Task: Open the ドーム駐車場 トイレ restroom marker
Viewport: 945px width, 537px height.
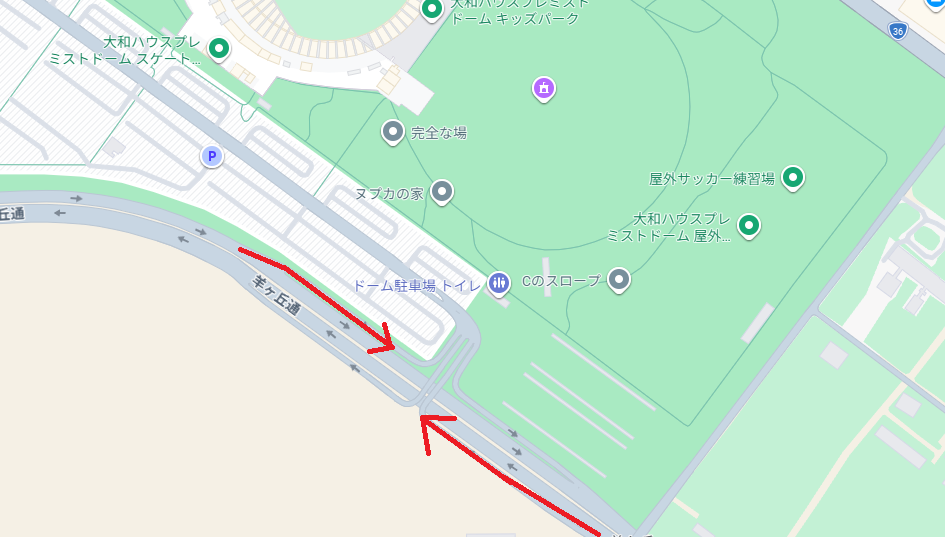Action: (x=499, y=284)
